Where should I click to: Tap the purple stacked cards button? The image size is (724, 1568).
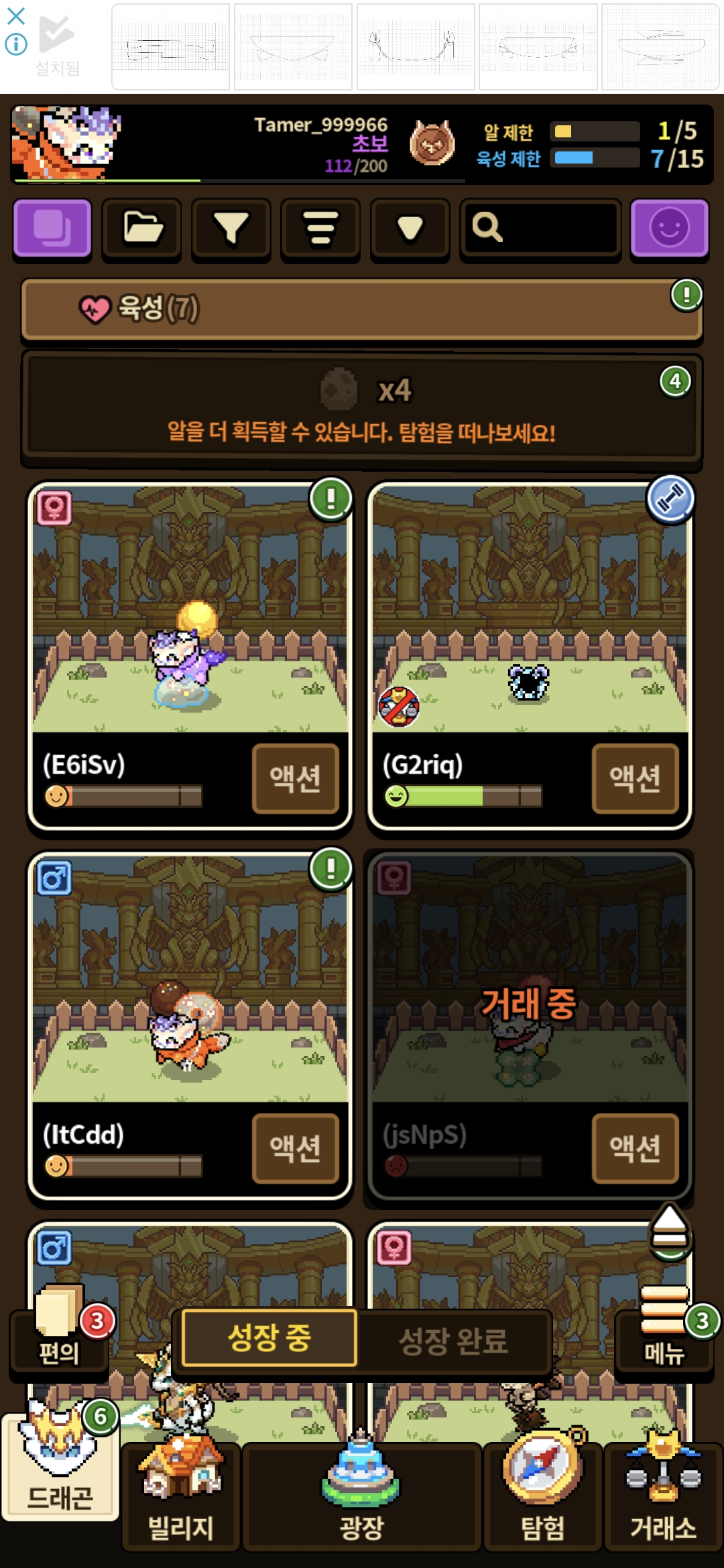click(x=52, y=228)
